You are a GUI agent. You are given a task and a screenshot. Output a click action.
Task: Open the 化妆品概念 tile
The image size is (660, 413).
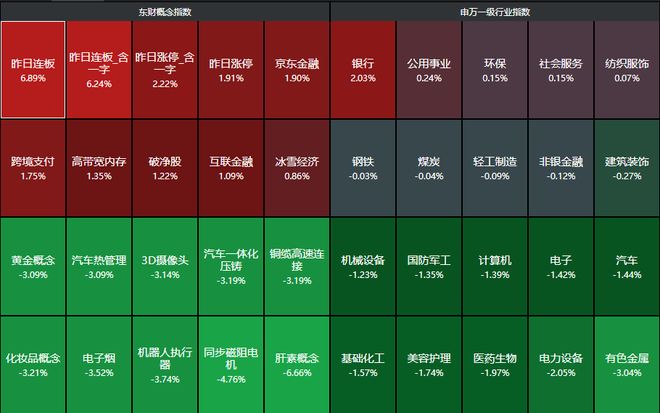click(33, 363)
